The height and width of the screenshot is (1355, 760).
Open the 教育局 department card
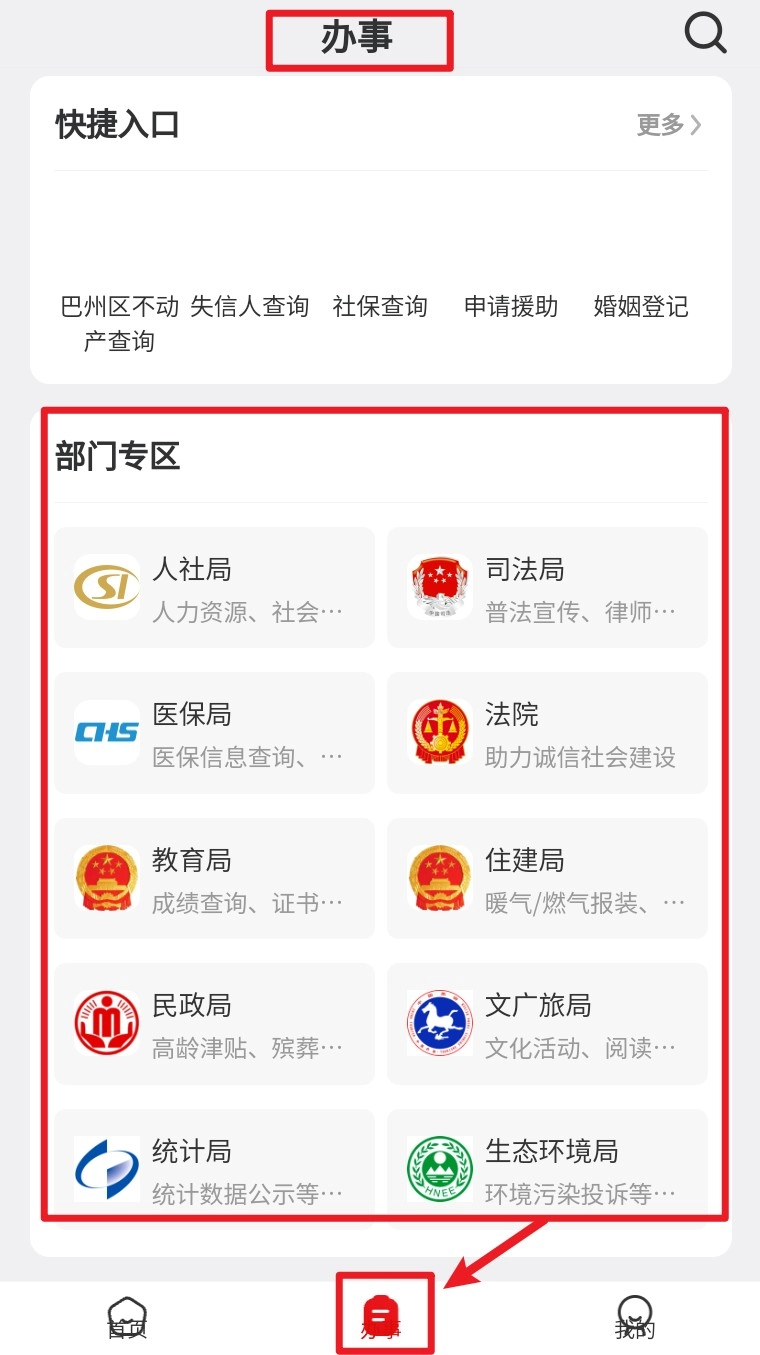coord(214,879)
